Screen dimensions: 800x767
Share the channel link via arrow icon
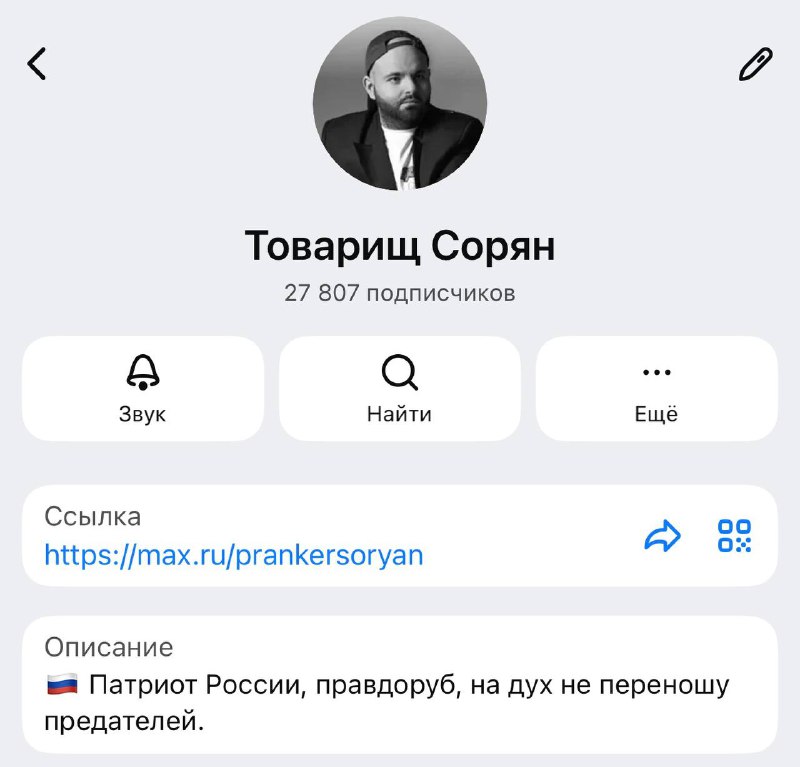[662, 537]
